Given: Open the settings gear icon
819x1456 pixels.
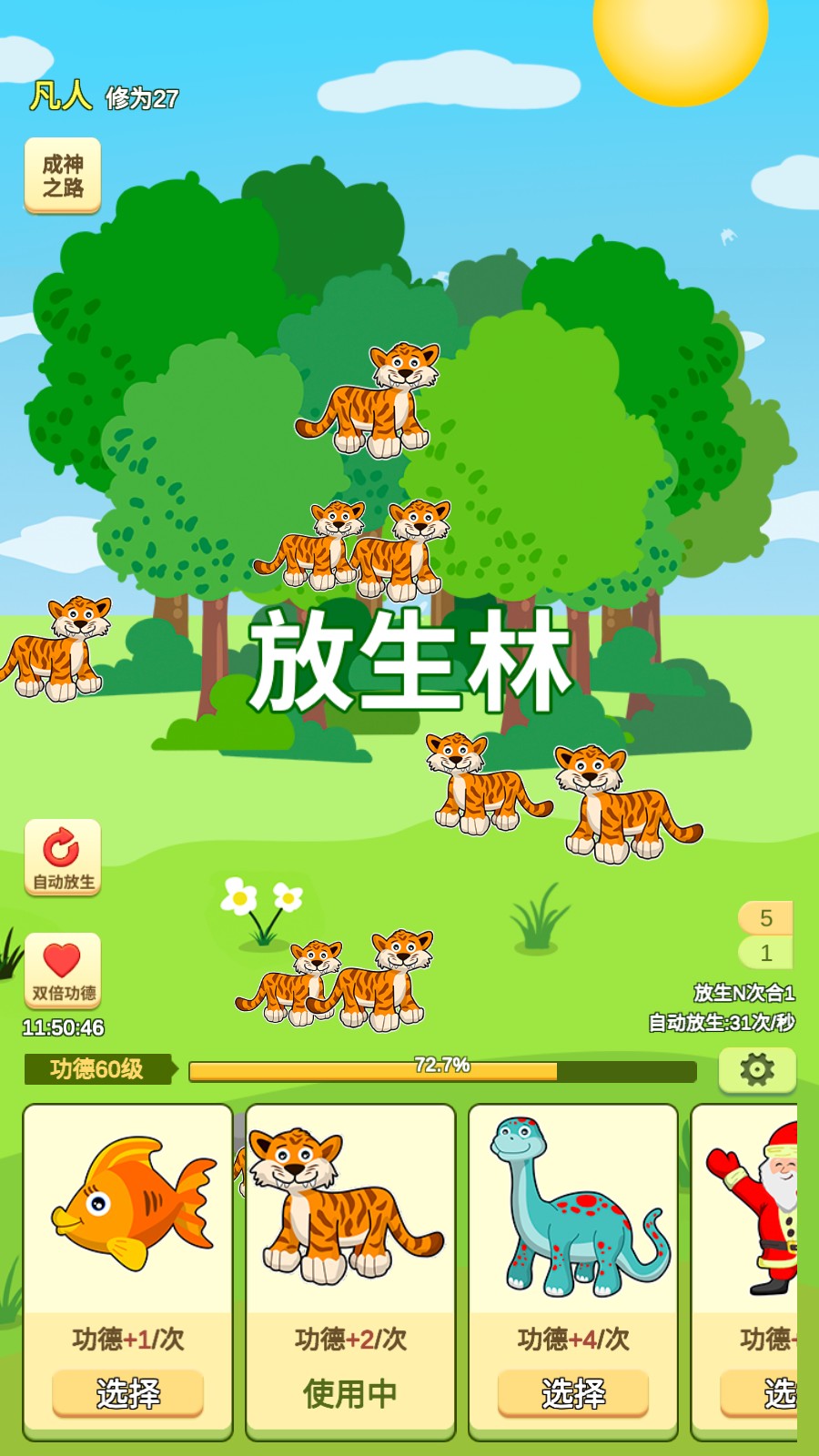Looking at the screenshot, I should (x=757, y=1069).
